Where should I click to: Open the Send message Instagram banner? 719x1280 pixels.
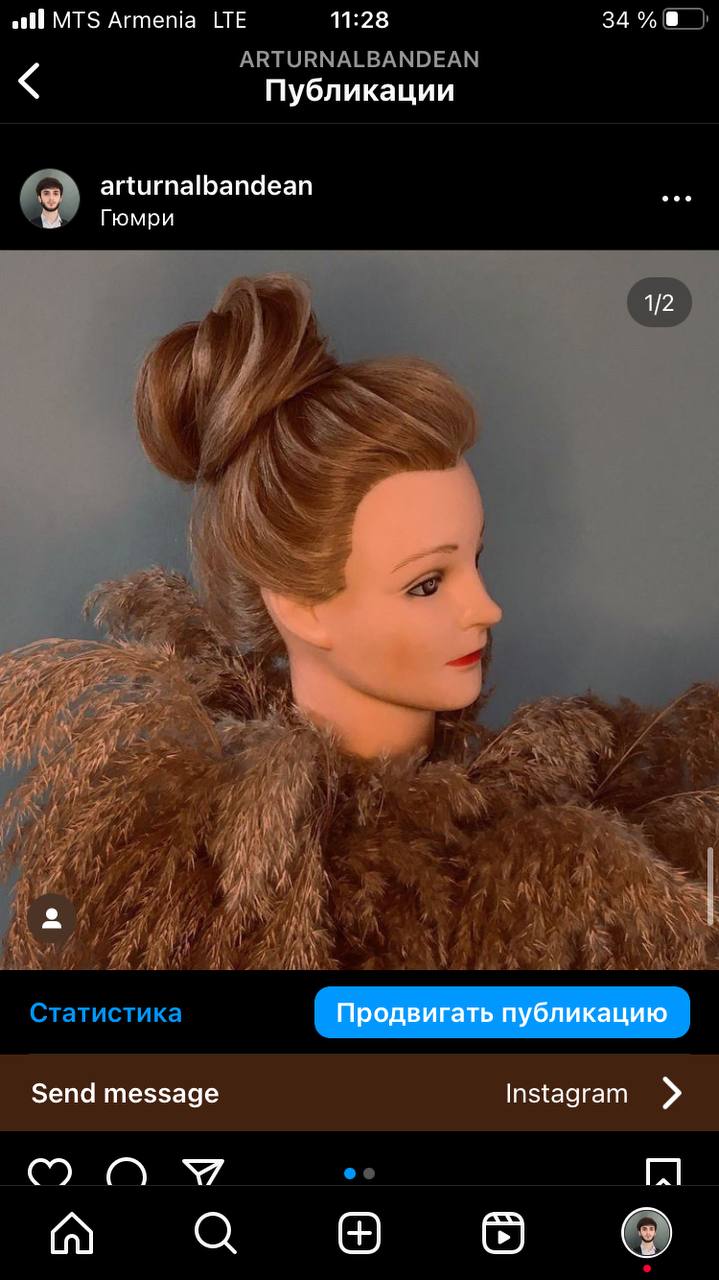coord(359,1093)
